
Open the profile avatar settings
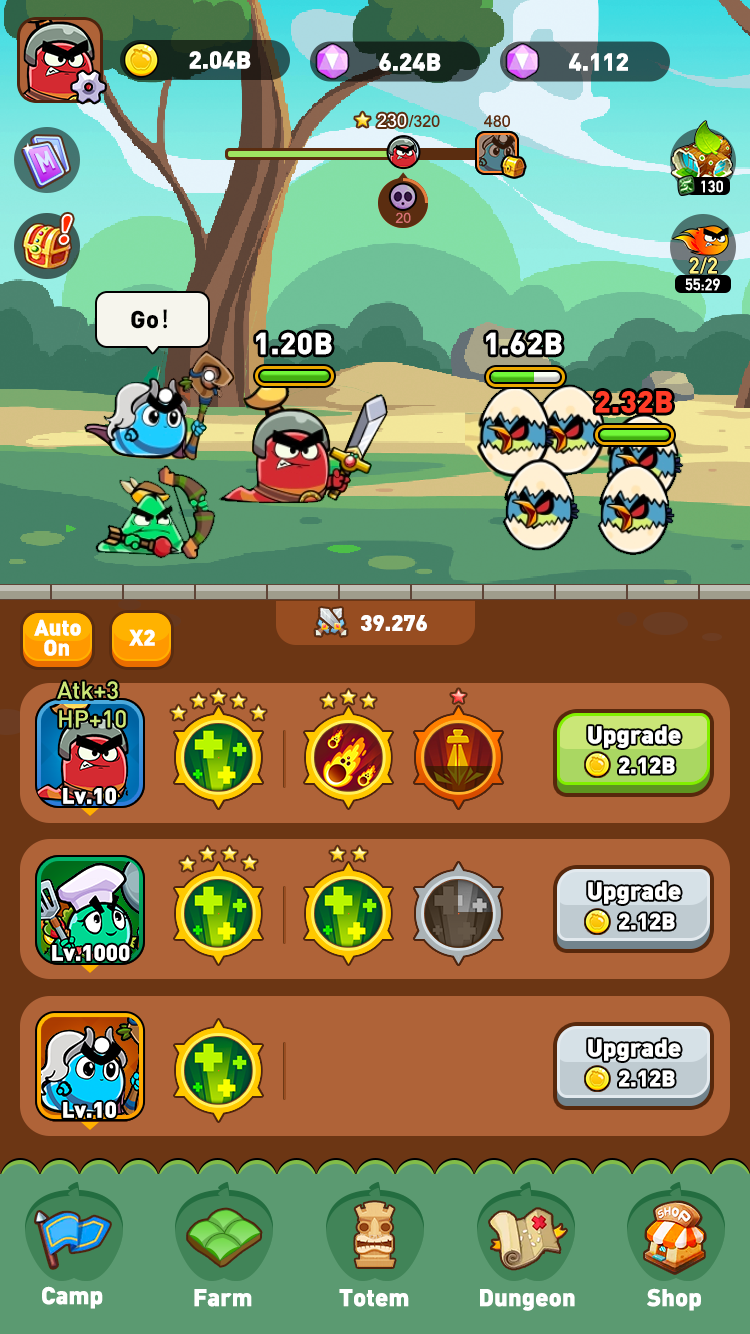[x=60, y=60]
